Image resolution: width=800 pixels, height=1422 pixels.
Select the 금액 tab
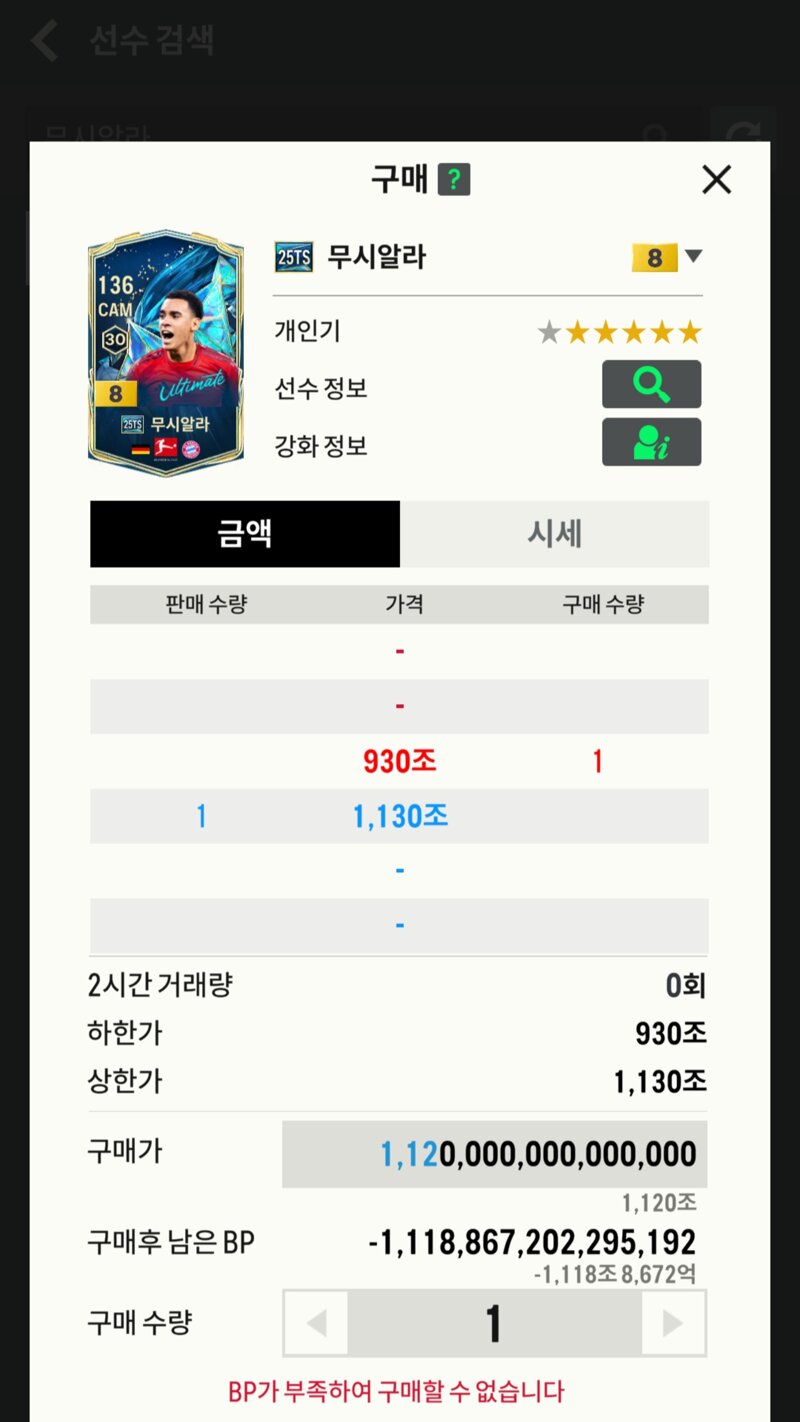pos(245,534)
